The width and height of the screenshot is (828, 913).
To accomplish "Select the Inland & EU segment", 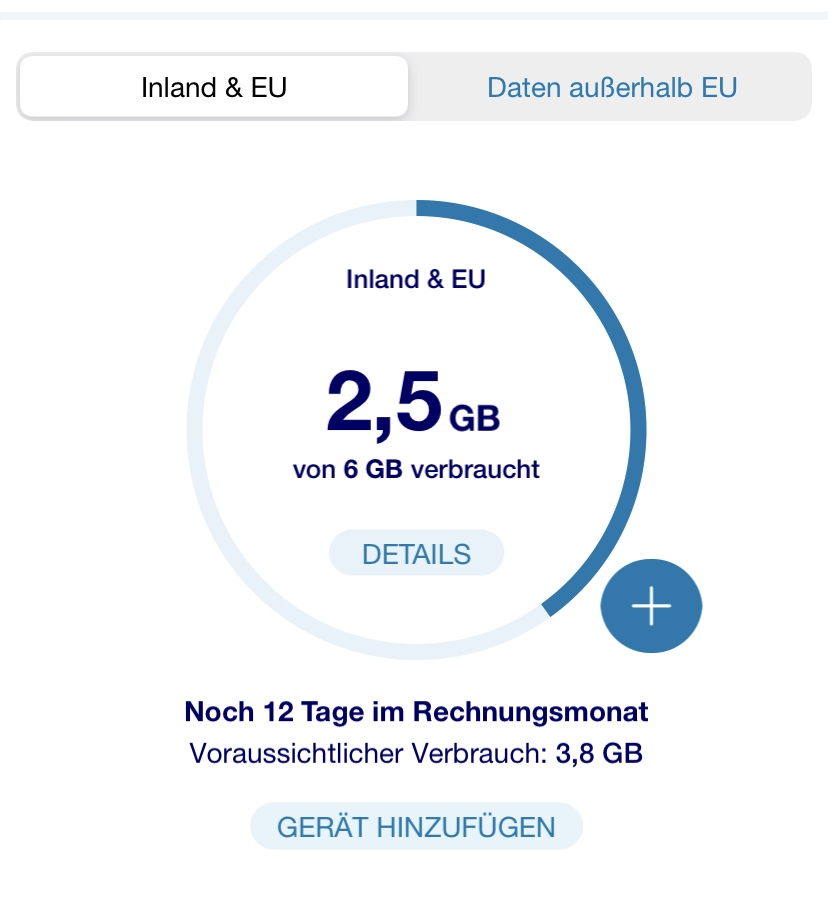I will coord(213,88).
